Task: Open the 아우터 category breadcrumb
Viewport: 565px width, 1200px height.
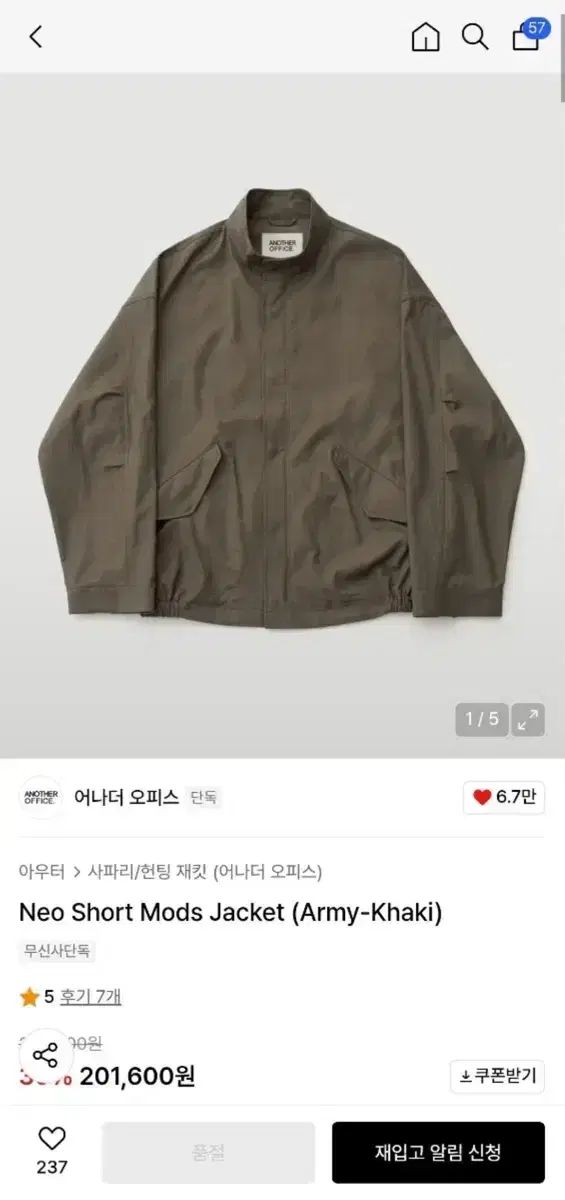Action: [41, 871]
